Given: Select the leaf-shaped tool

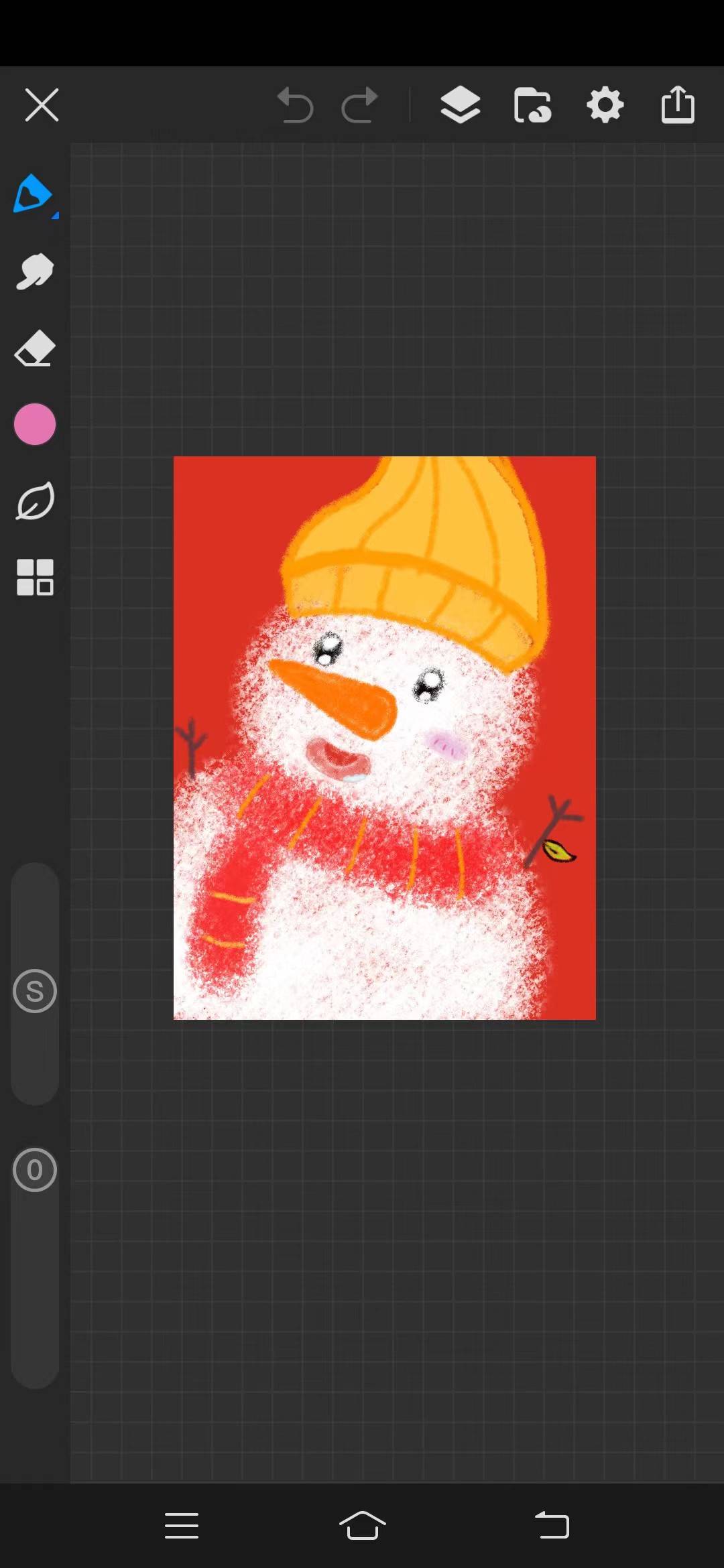Looking at the screenshot, I should click(x=34, y=501).
